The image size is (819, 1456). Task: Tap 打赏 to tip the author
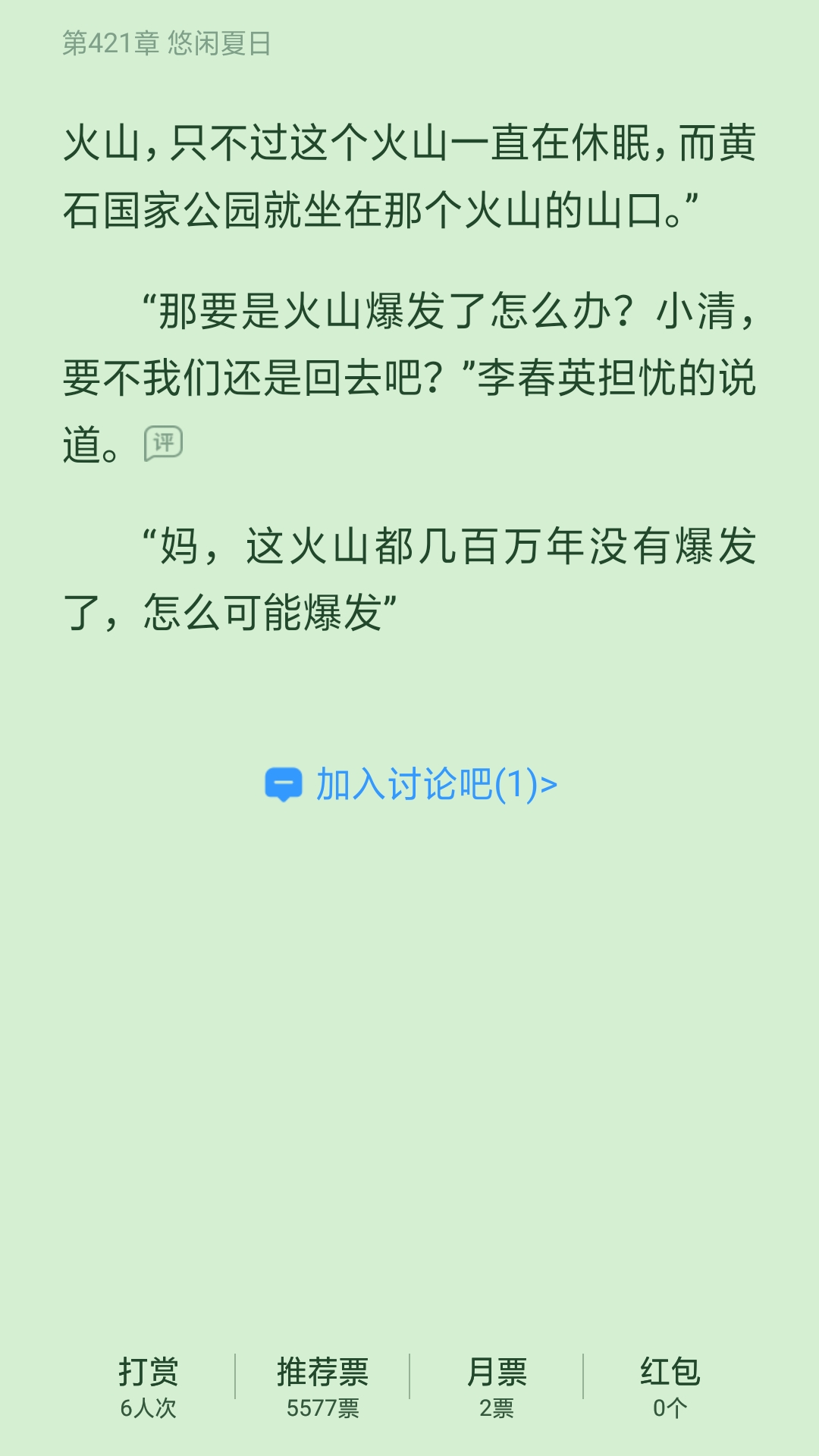(148, 1387)
